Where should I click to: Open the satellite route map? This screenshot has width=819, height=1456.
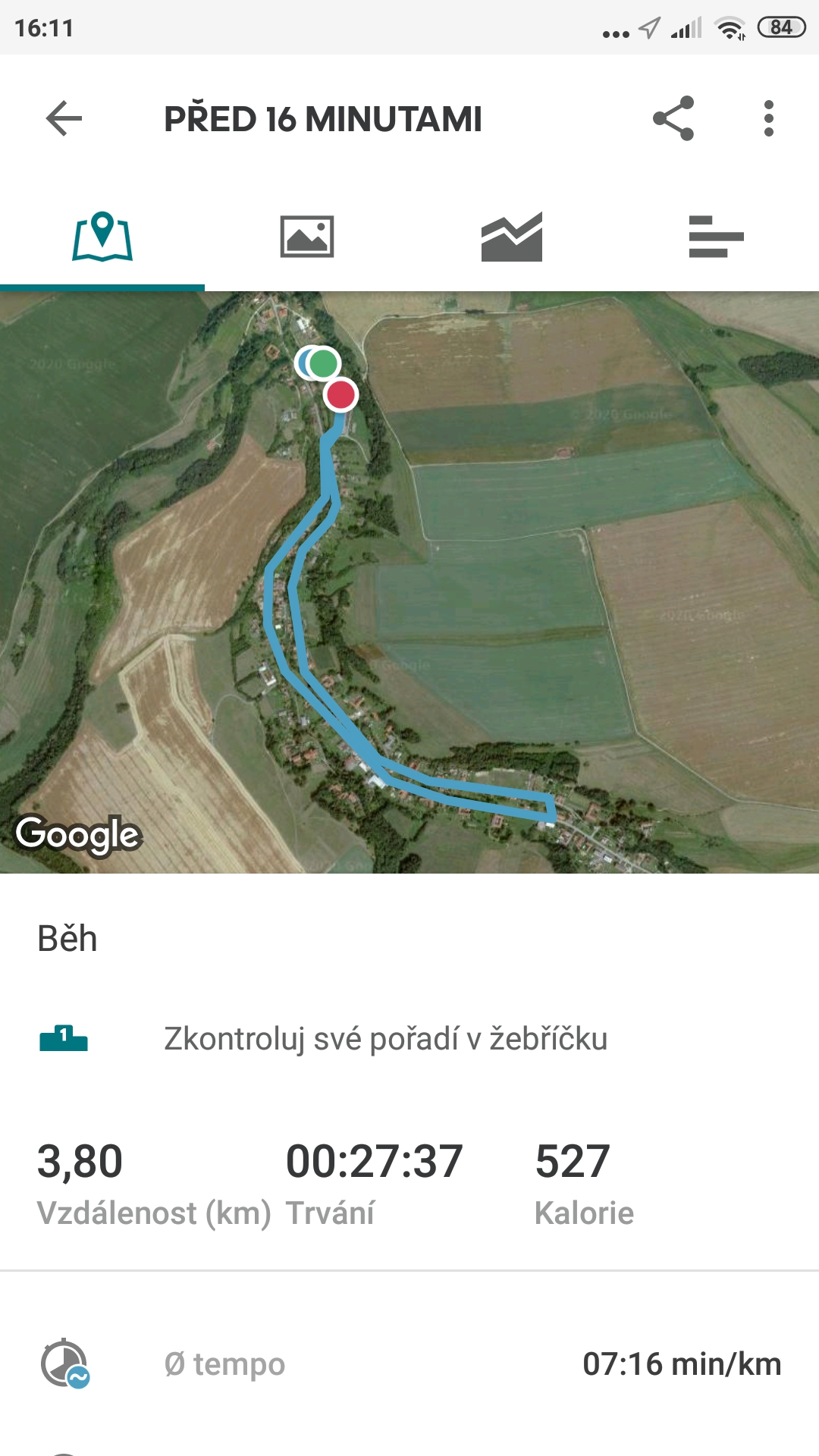409,582
